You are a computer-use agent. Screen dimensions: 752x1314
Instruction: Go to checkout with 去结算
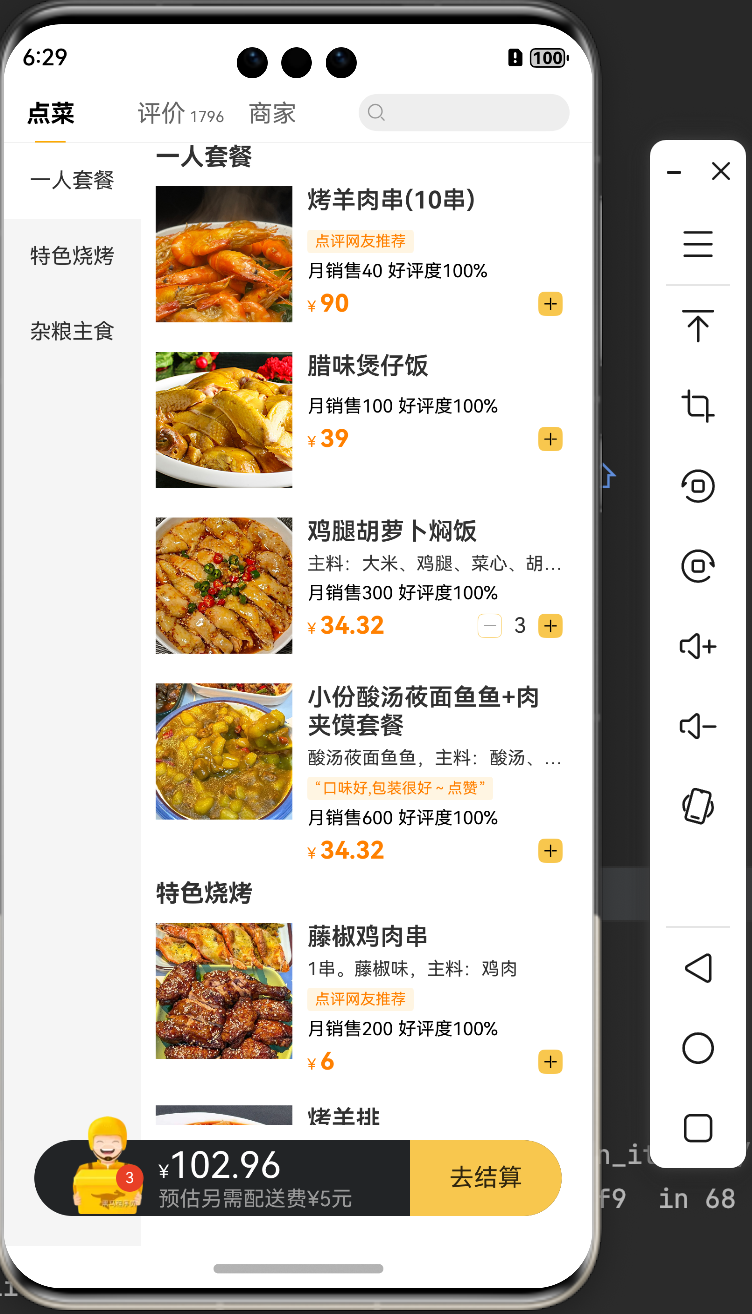tap(486, 1178)
